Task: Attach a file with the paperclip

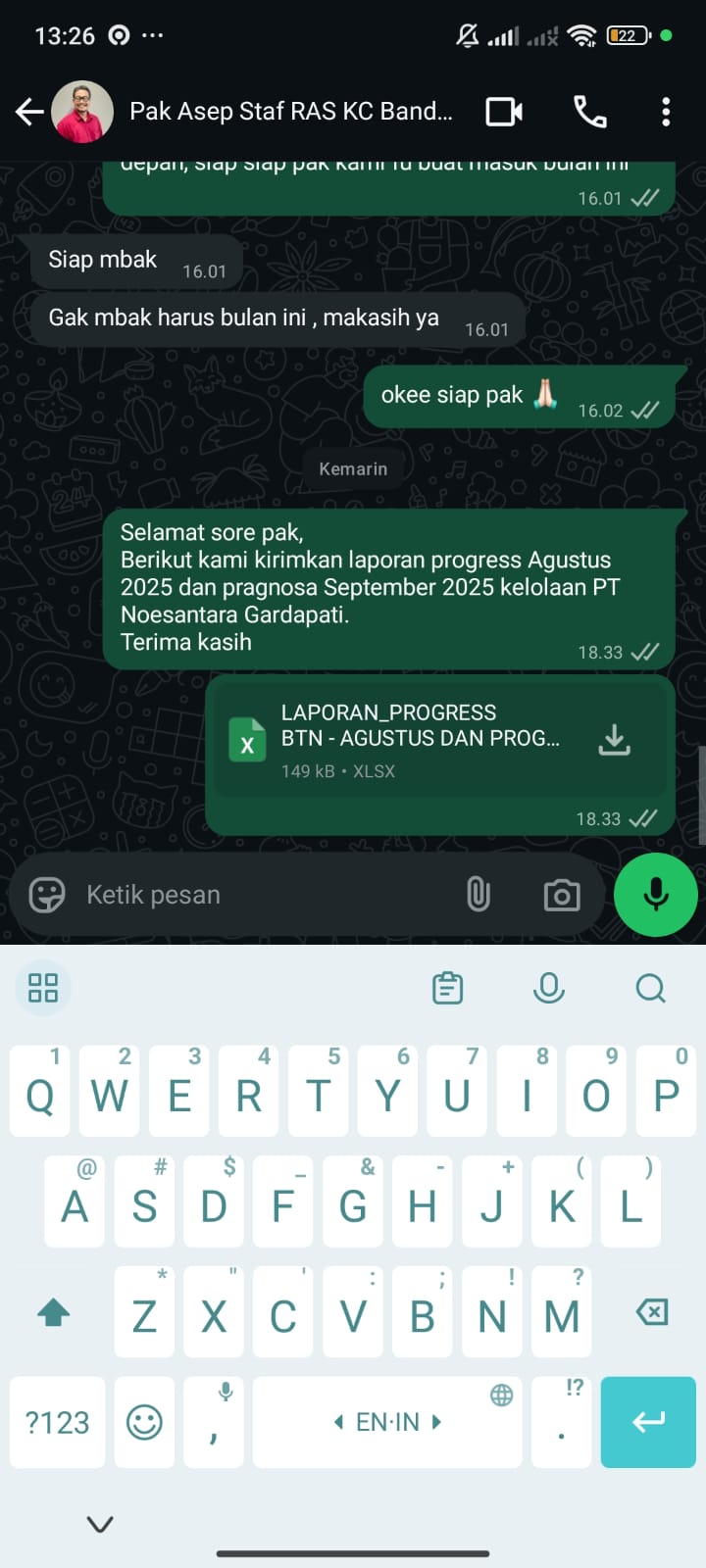Action: pos(478,894)
